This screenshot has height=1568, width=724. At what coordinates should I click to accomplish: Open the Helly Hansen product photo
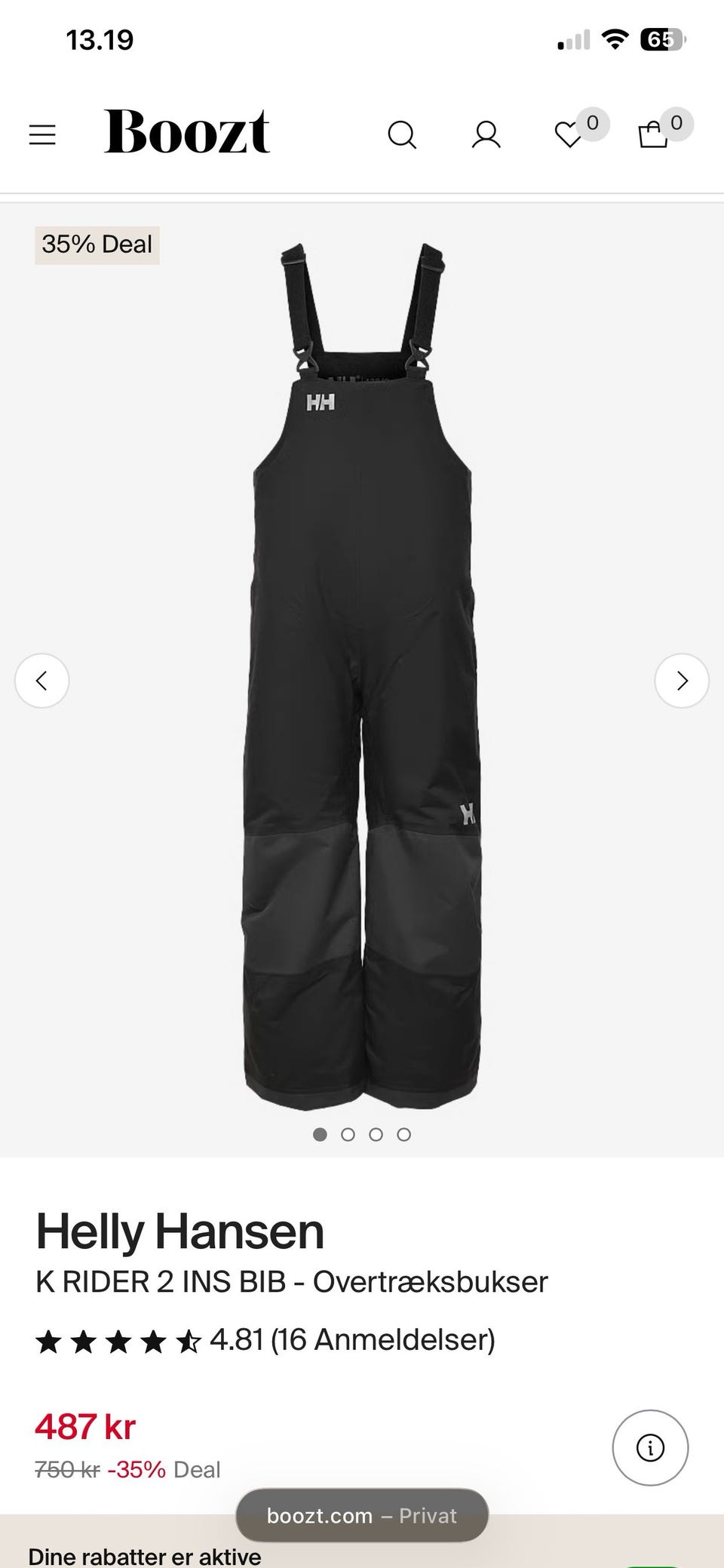pyautogui.click(x=362, y=679)
